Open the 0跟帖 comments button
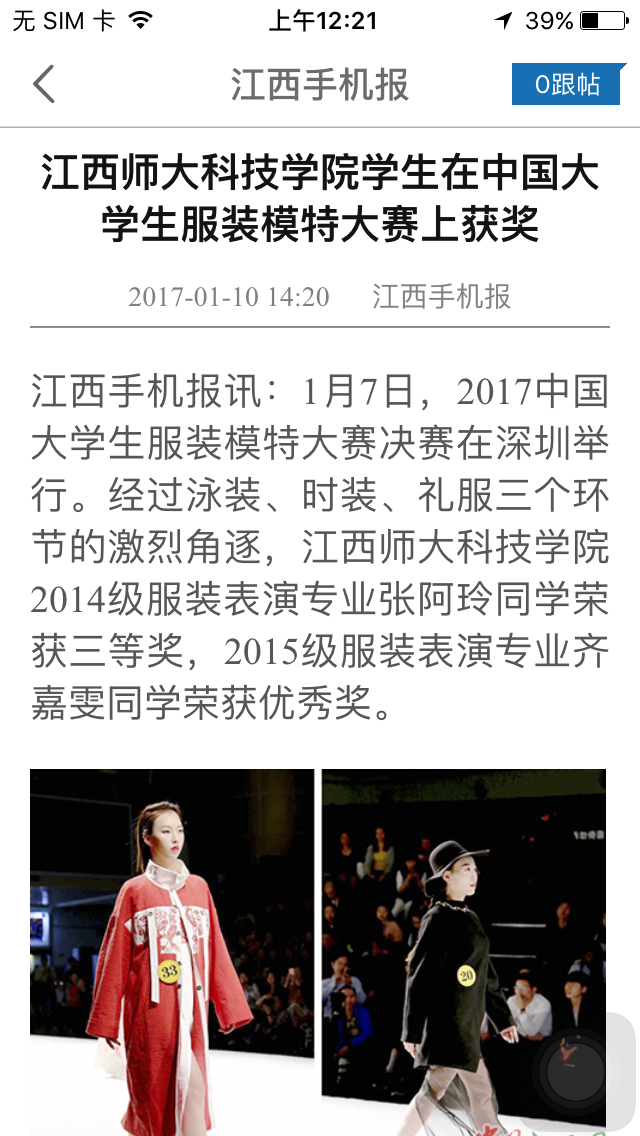The image size is (640, 1136). tap(567, 85)
